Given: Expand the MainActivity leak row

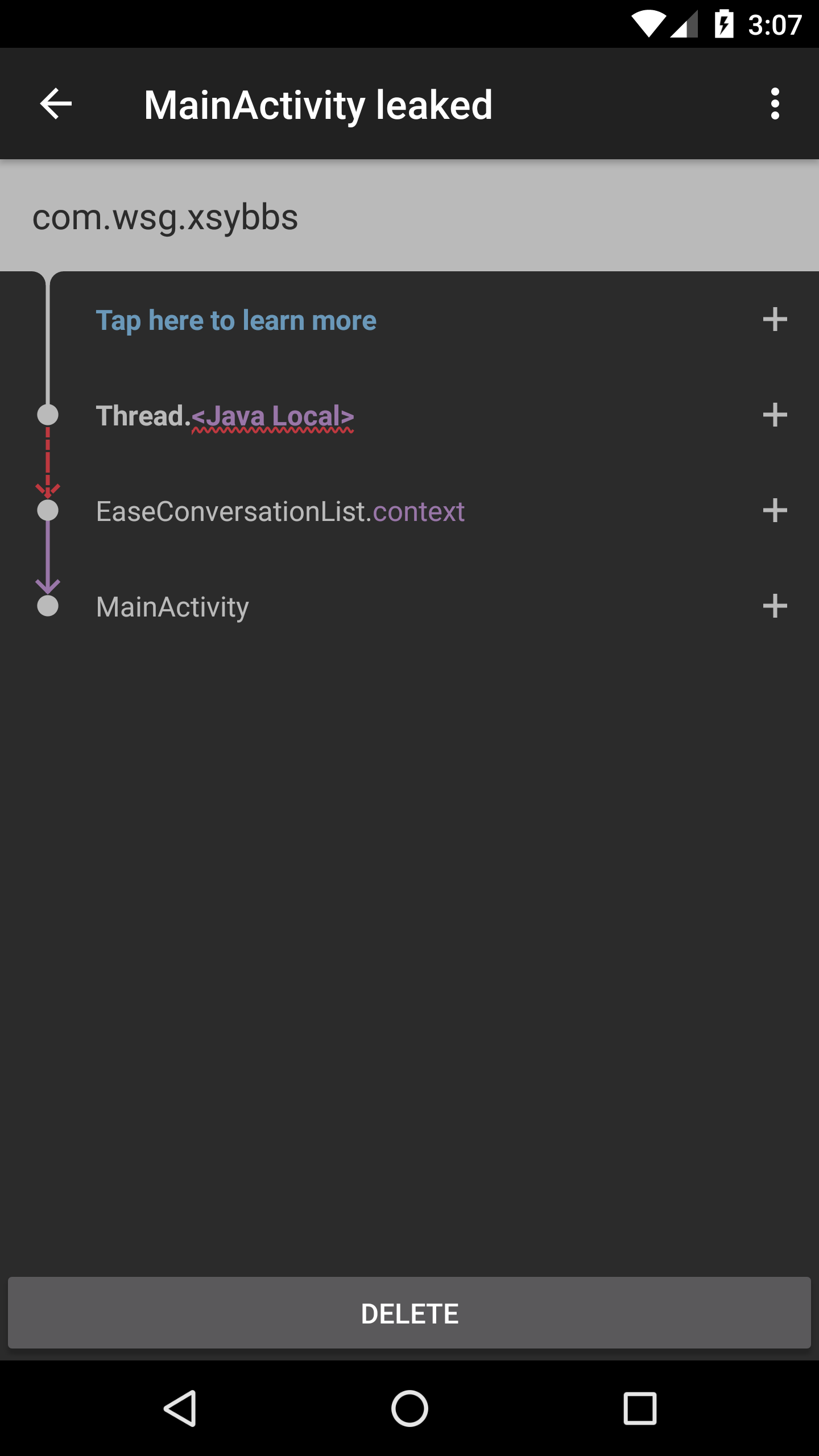Looking at the screenshot, I should [775, 606].
